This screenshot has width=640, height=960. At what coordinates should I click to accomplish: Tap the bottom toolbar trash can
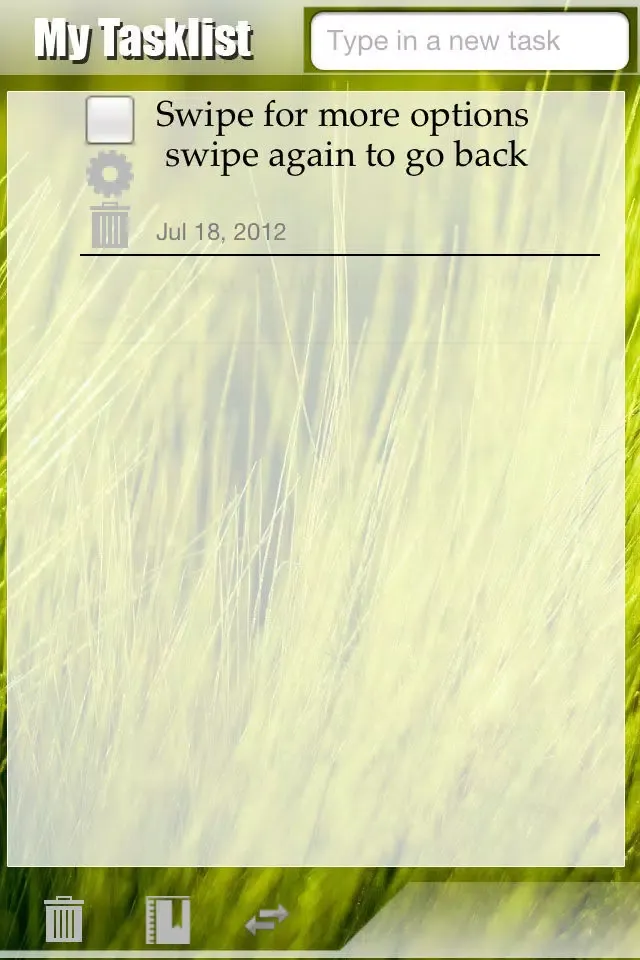click(x=64, y=918)
